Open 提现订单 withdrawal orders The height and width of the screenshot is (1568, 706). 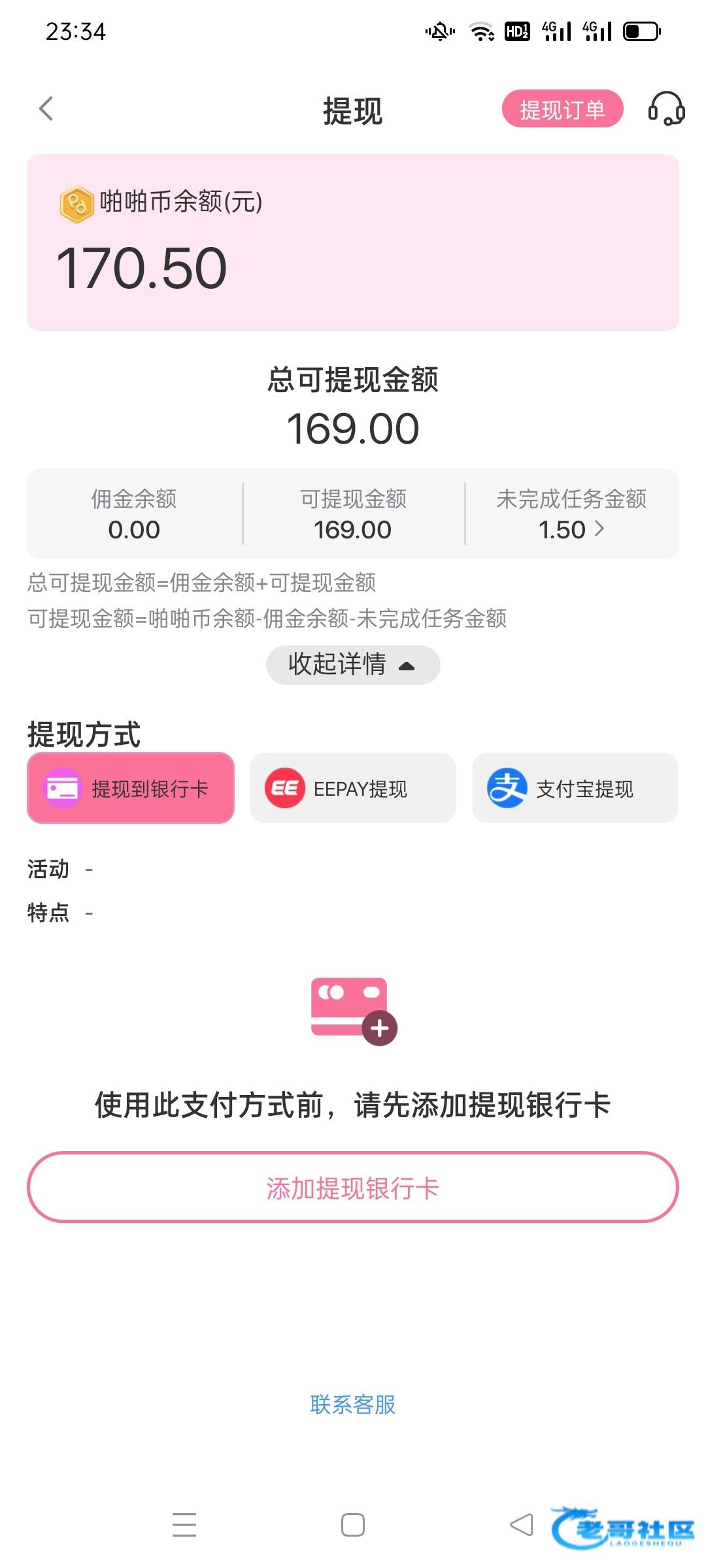[x=562, y=109]
